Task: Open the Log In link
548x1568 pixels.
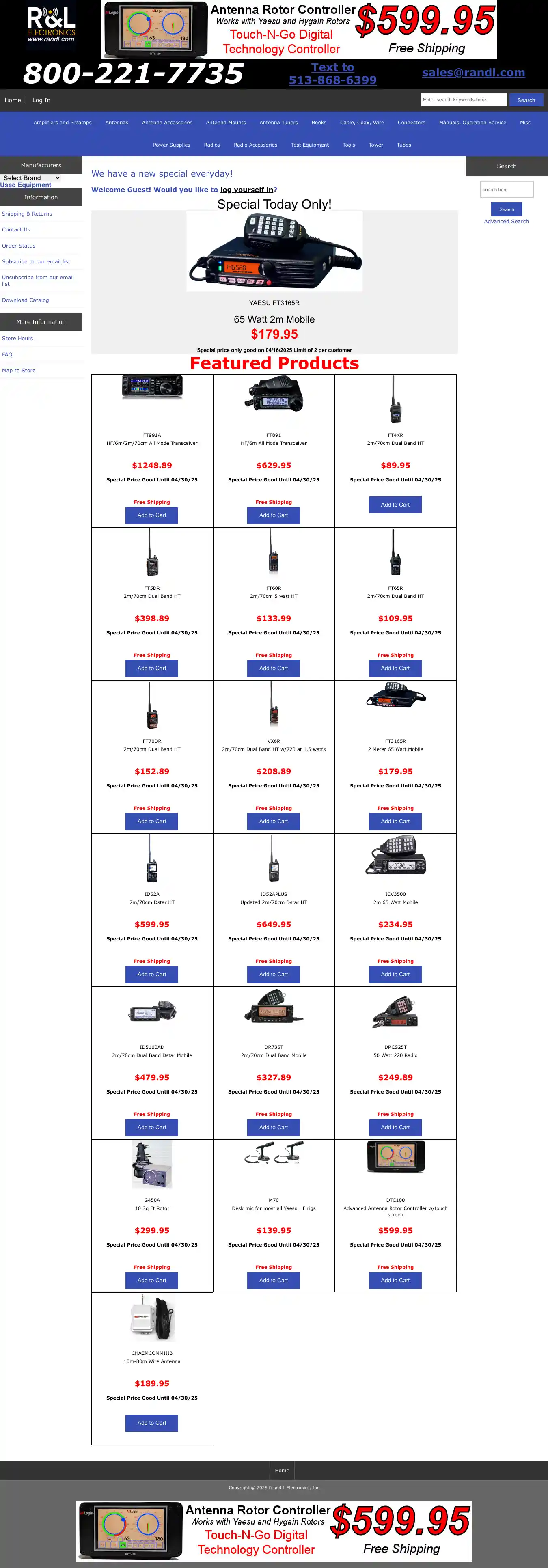Action: 41,100
